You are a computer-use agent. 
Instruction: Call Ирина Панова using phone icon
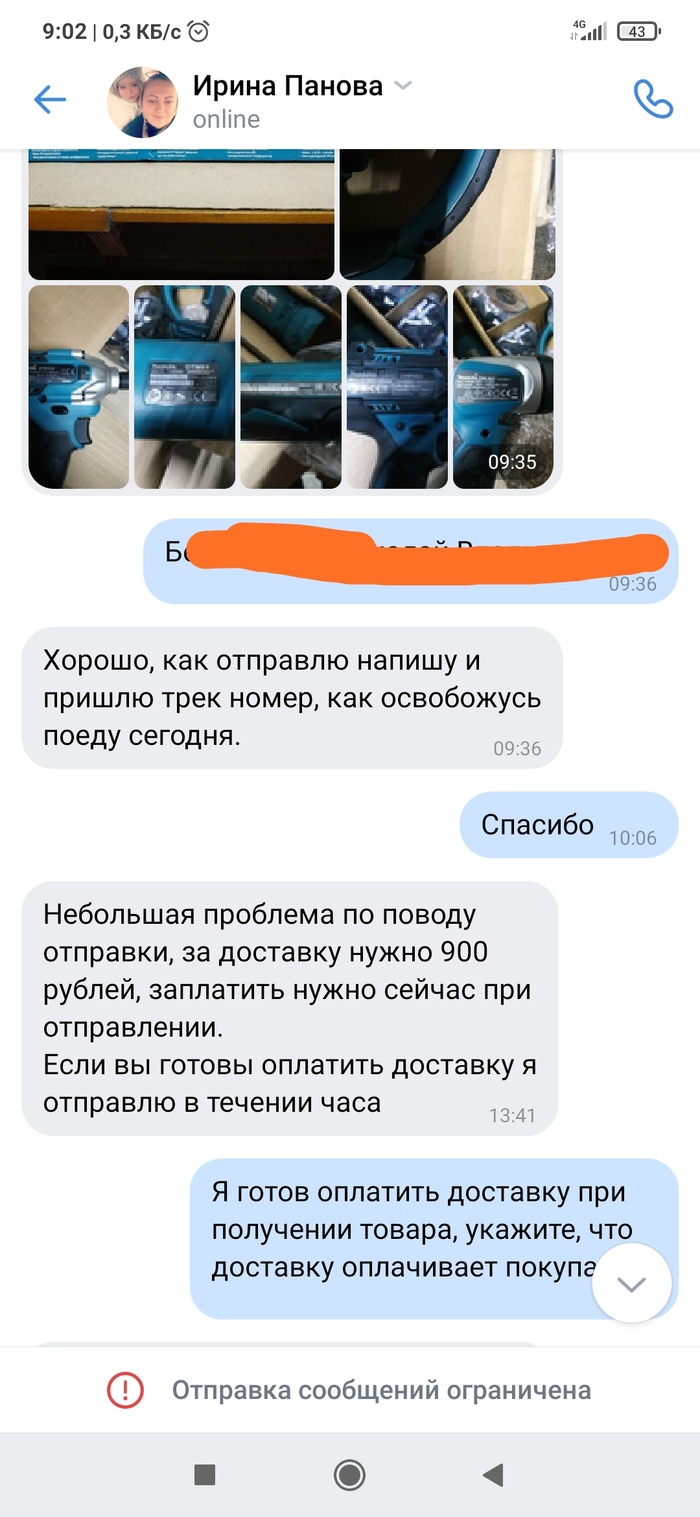point(653,99)
